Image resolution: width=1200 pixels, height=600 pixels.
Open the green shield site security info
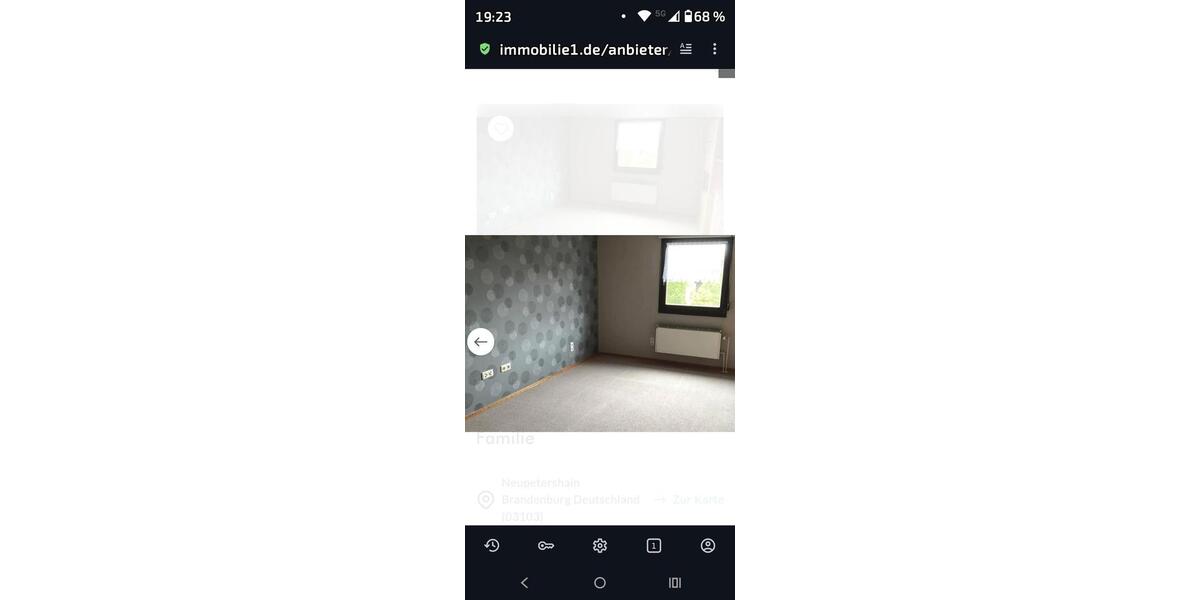(x=485, y=49)
